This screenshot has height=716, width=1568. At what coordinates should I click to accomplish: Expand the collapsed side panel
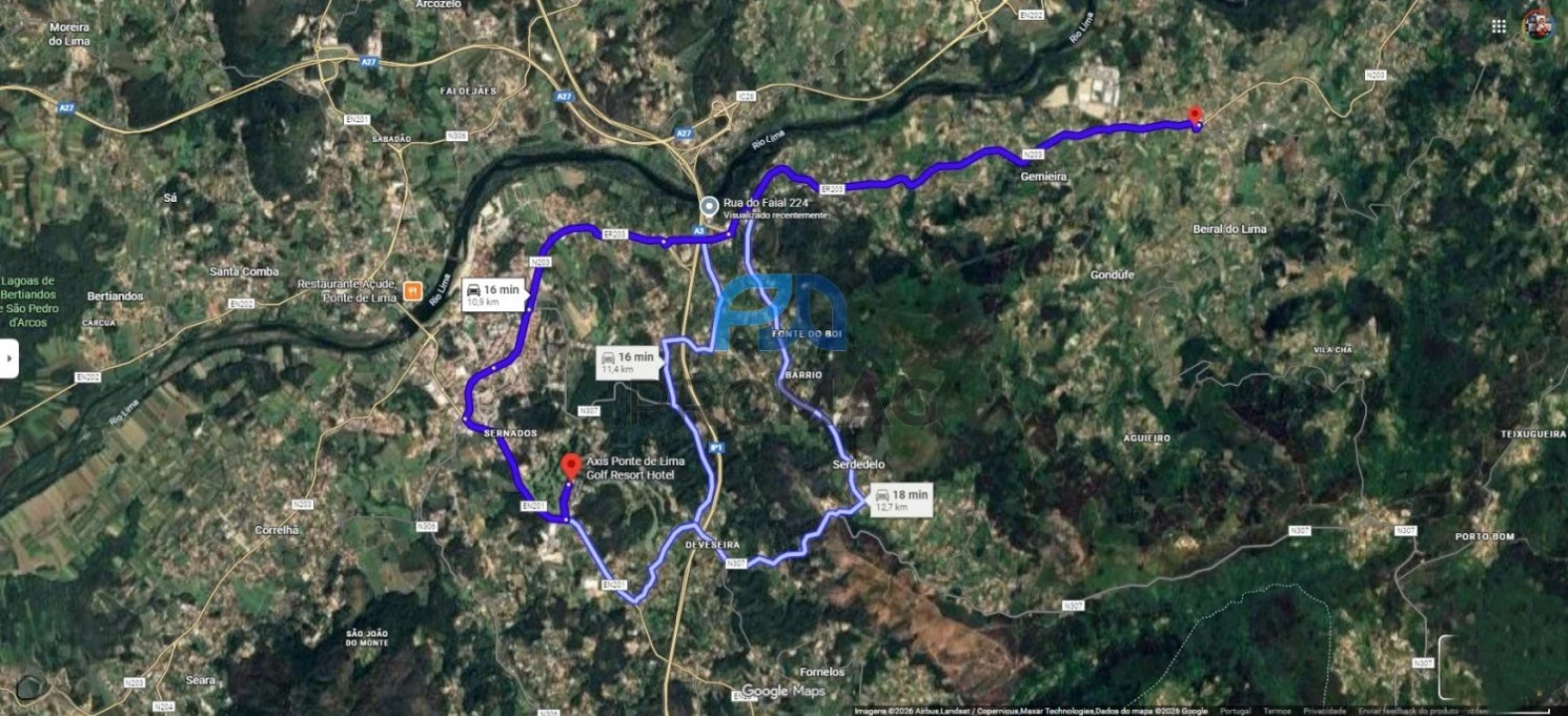click(x=8, y=359)
